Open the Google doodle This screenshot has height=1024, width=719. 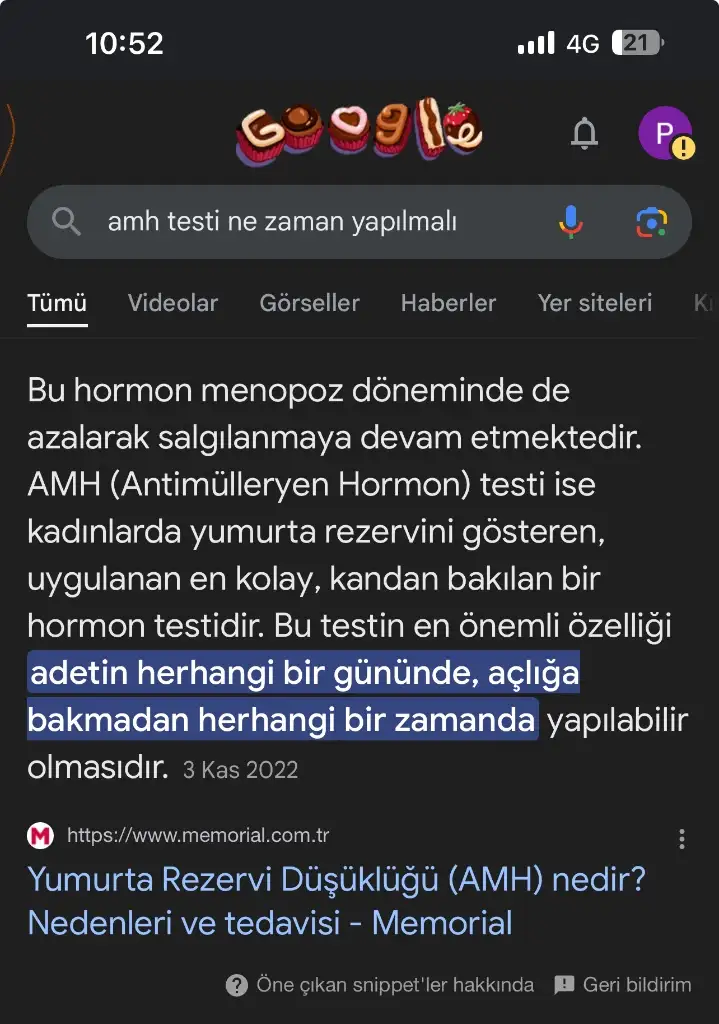click(359, 130)
